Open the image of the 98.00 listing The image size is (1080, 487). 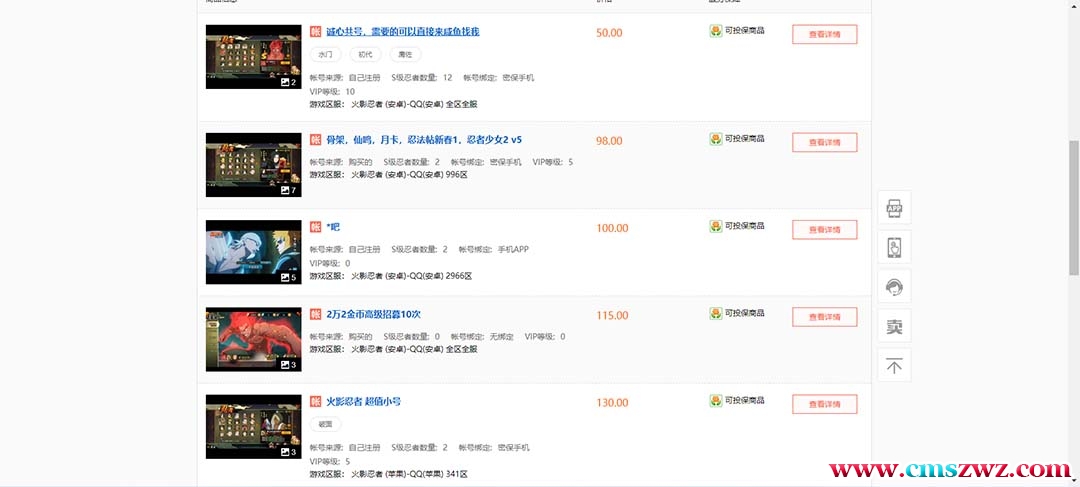tap(253, 164)
